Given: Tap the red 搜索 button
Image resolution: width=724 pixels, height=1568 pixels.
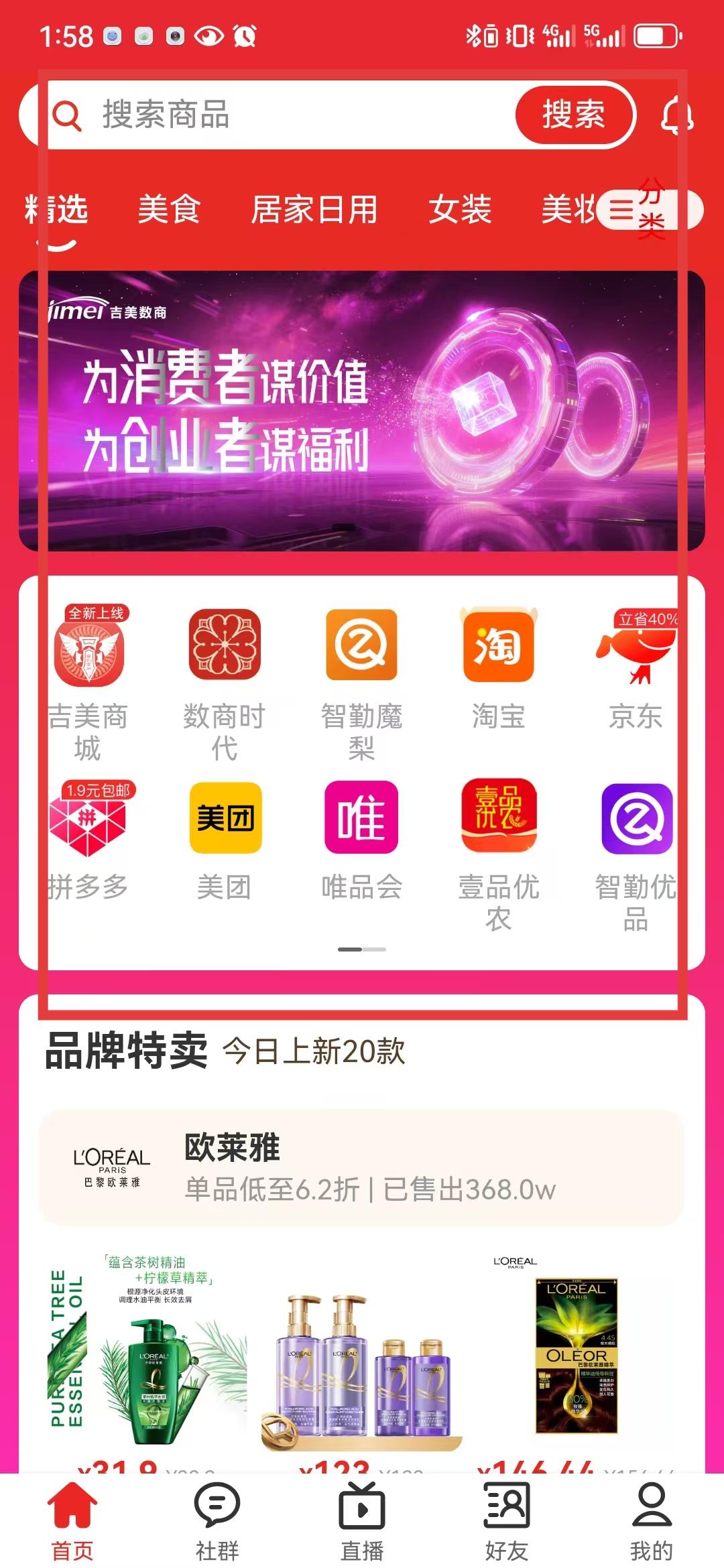Looking at the screenshot, I should (x=574, y=115).
